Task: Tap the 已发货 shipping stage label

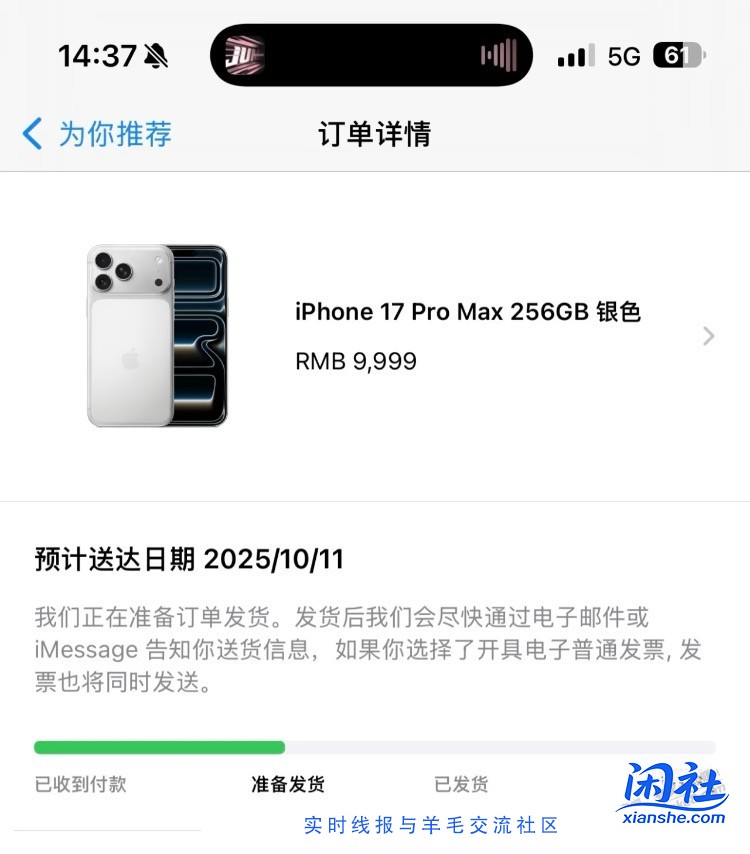Action: [462, 785]
